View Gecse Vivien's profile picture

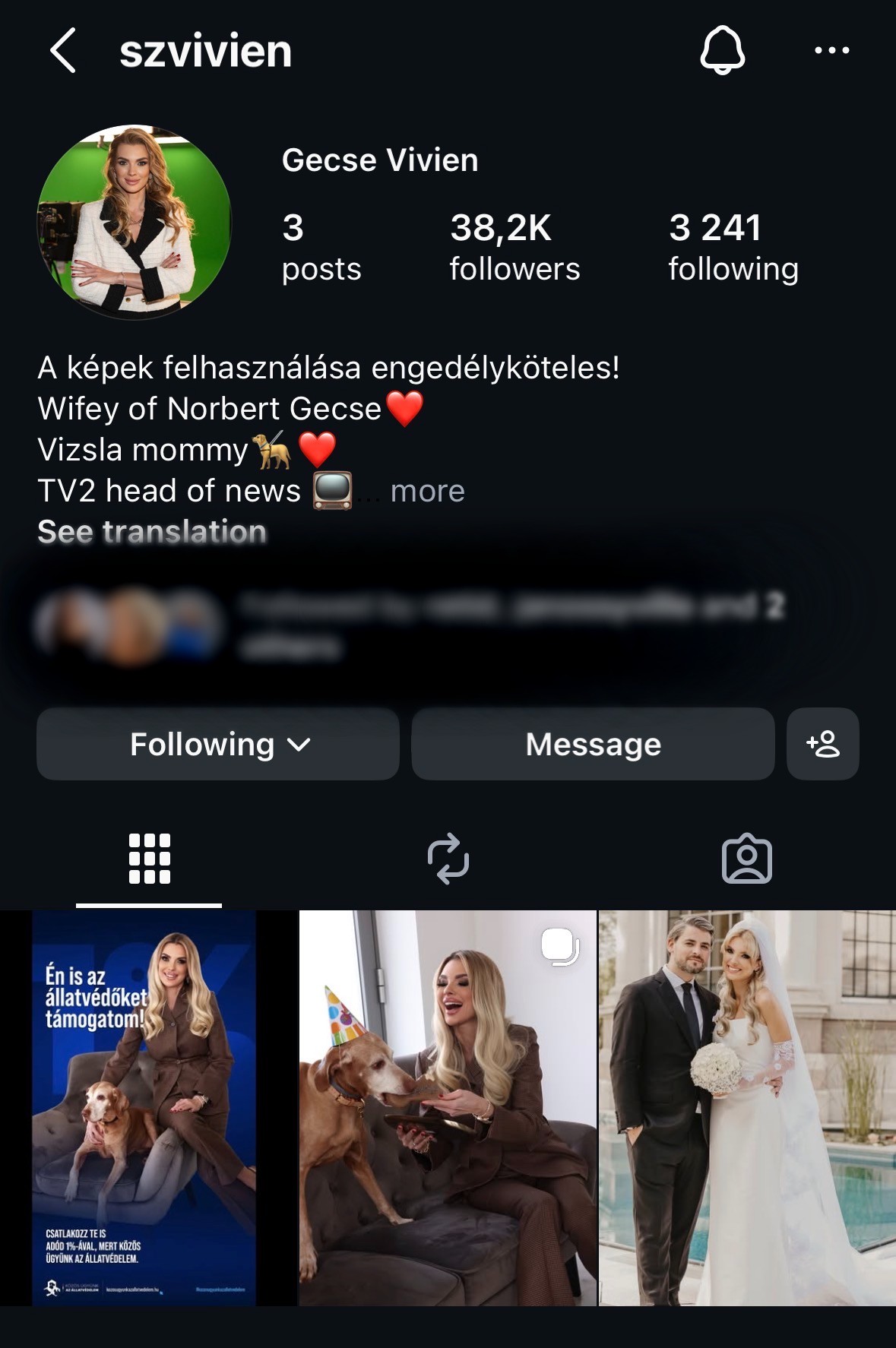tap(135, 222)
